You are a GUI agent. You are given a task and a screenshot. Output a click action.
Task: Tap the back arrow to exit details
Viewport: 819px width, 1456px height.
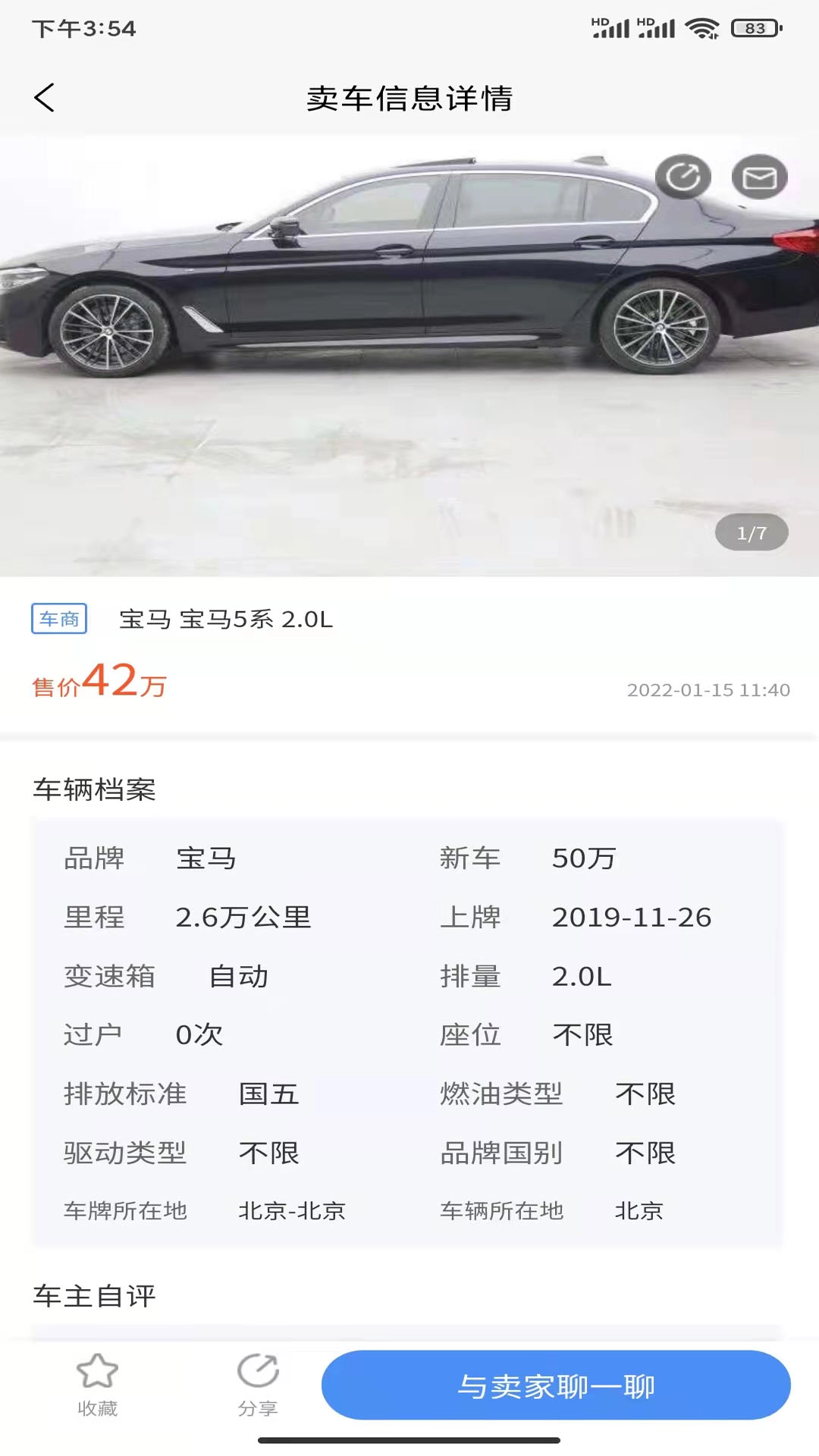click(x=45, y=98)
